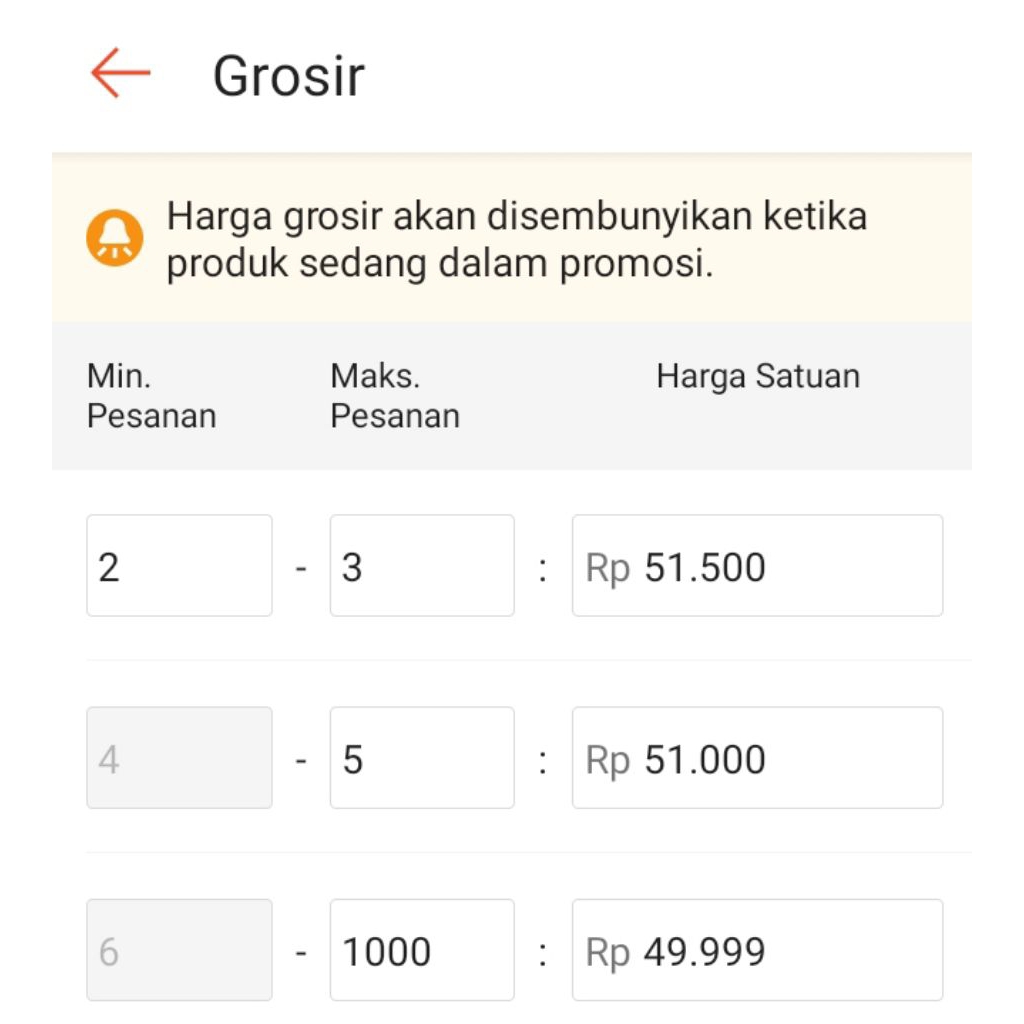
Task: Edit the maximum order field showing 3
Action: coord(422,566)
